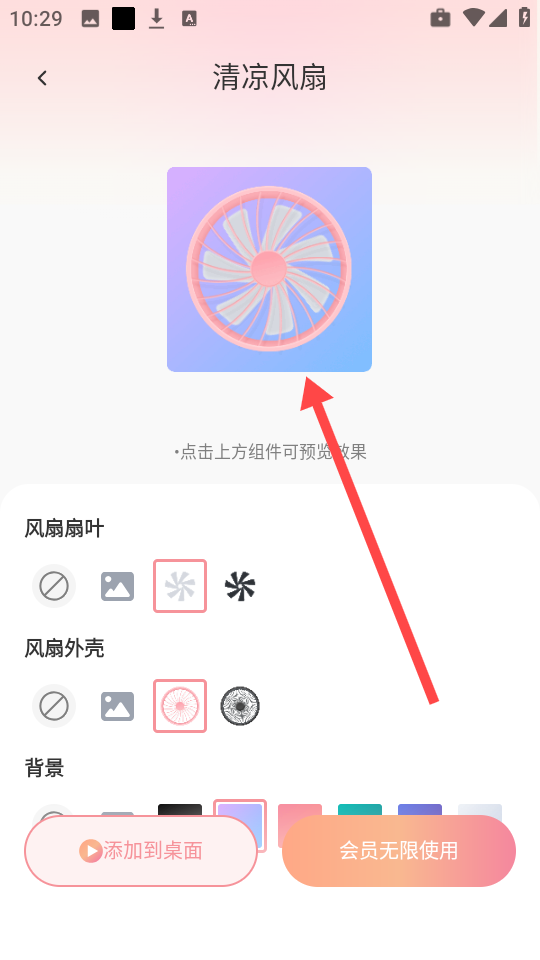Choose custom image for fan blades

pos(117,586)
